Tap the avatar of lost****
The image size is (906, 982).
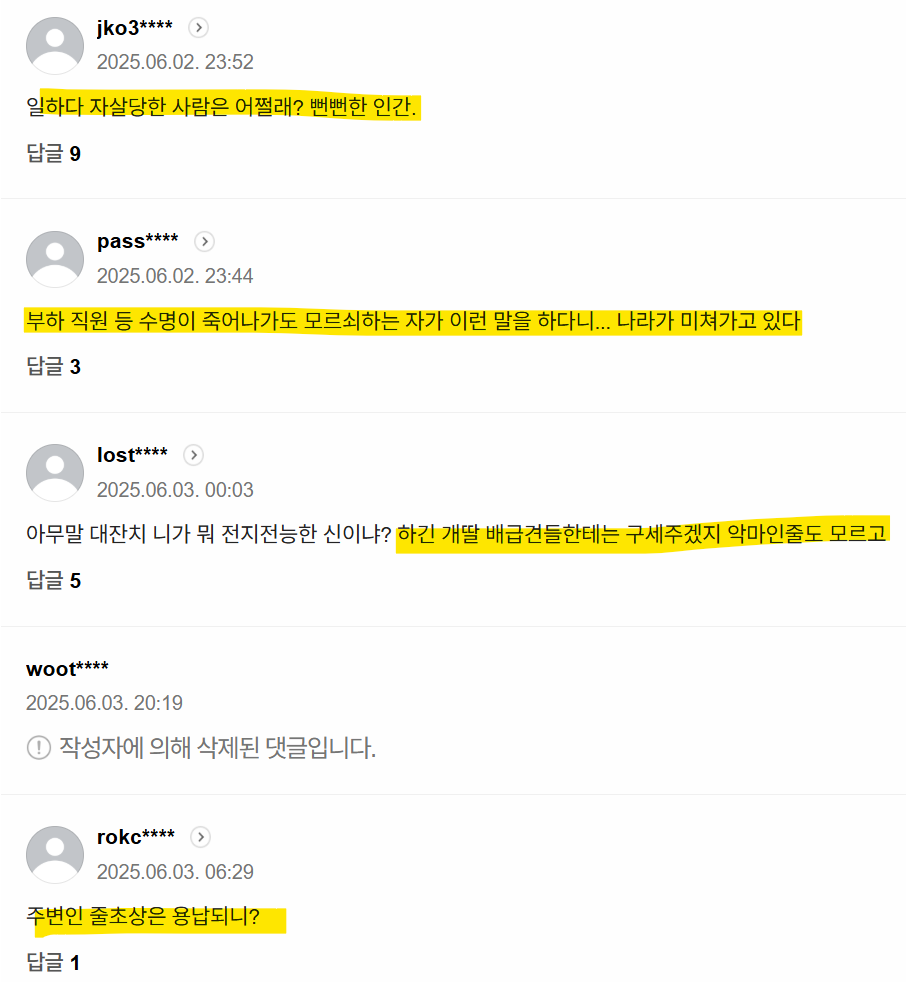(x=54, y=472)
